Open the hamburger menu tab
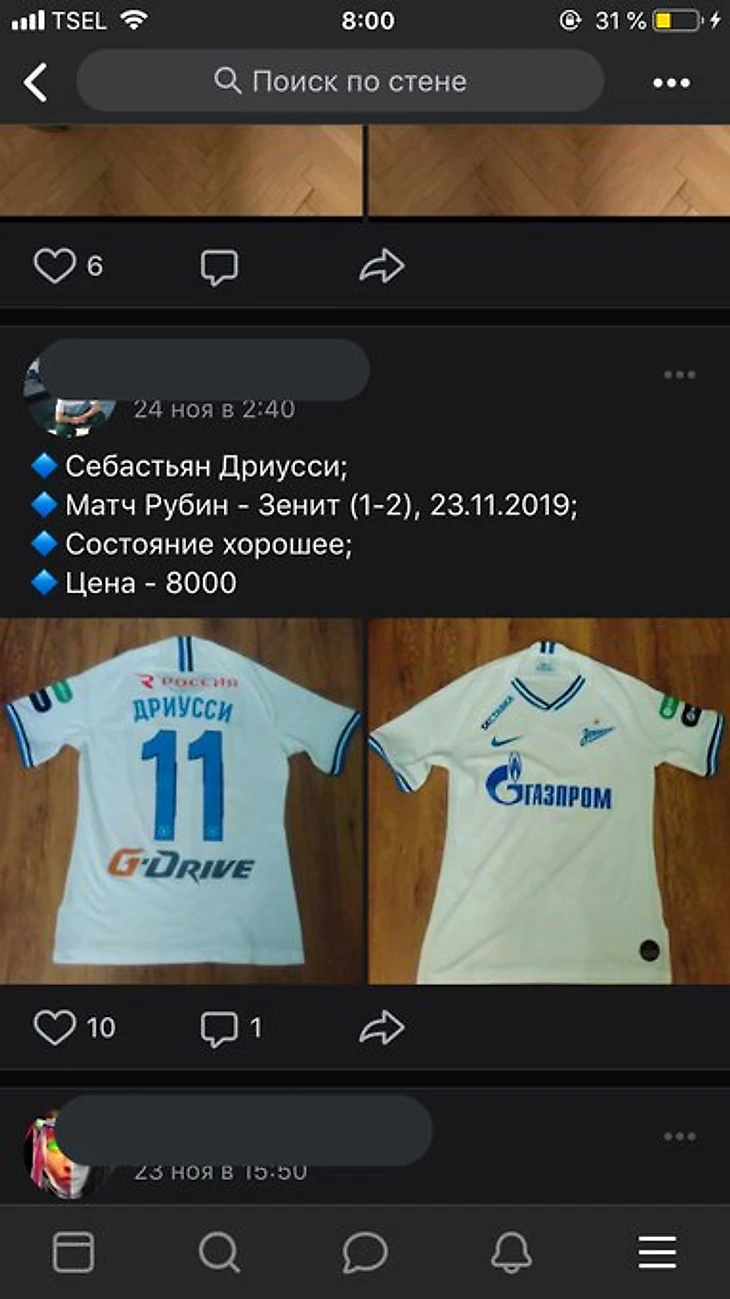730x1299 pixels. 657,1252
